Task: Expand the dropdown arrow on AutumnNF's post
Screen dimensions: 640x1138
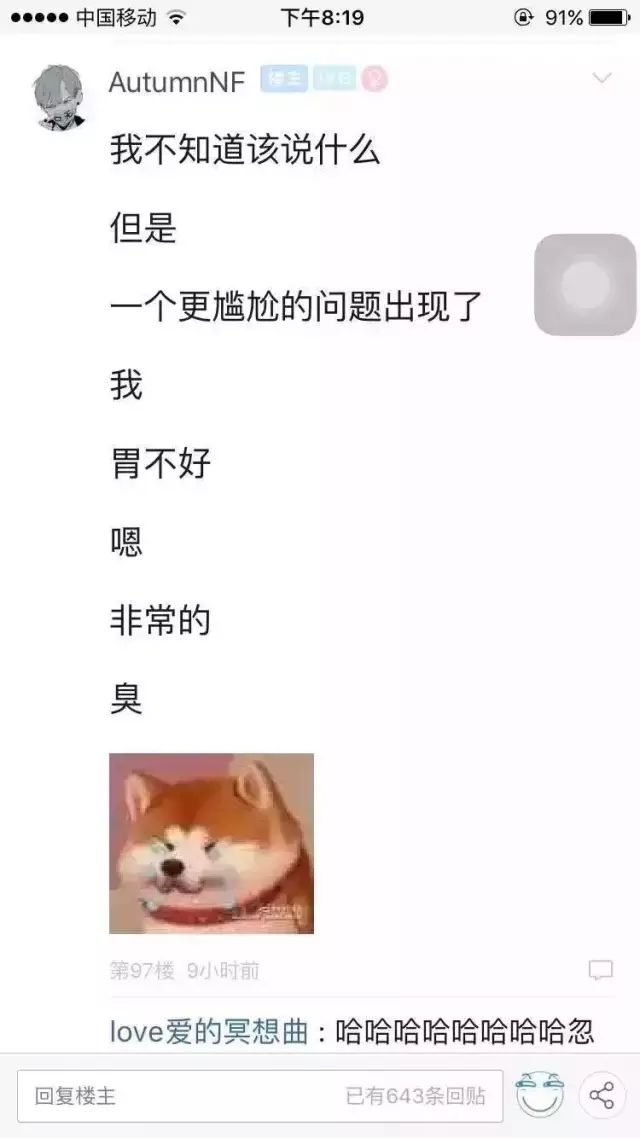Action: point(602,78)
